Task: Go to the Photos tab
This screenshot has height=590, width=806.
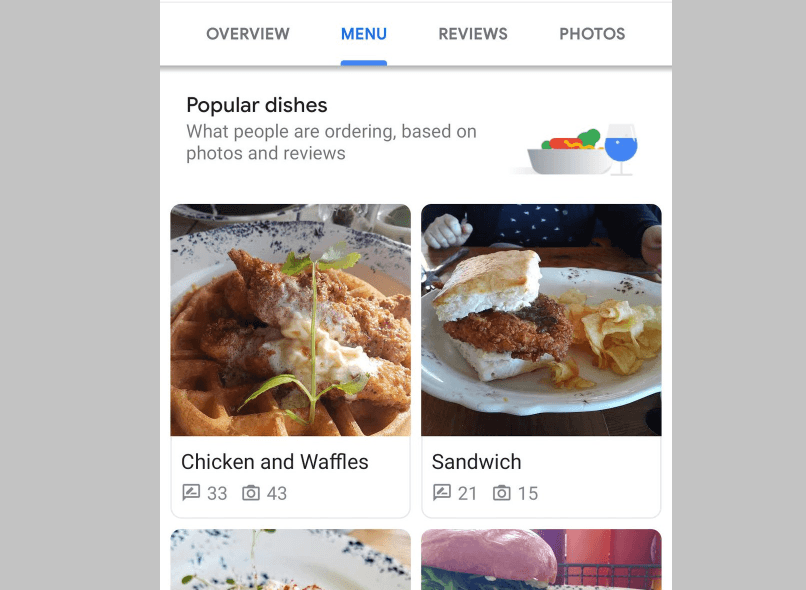Action: click(591, 34)
